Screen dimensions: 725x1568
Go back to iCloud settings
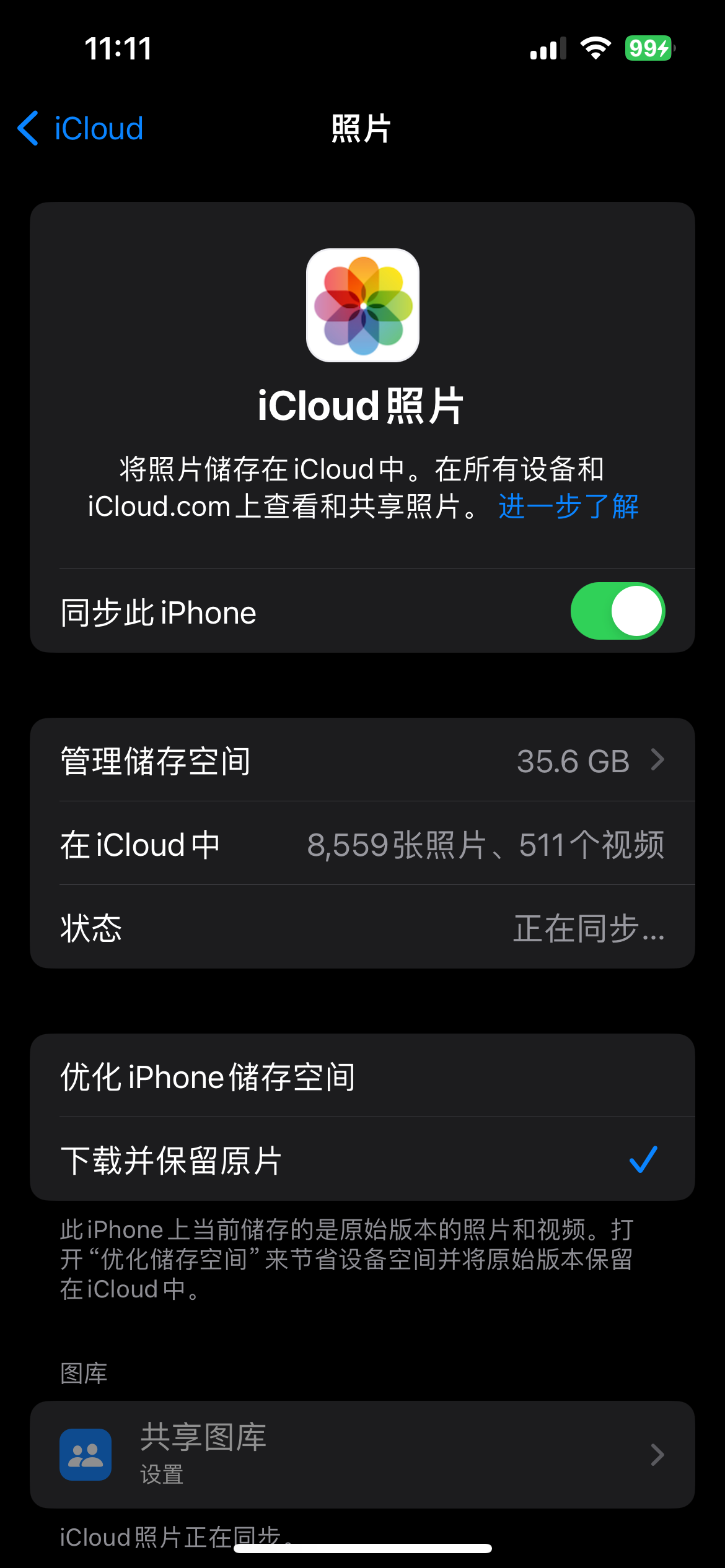[81, 129]
